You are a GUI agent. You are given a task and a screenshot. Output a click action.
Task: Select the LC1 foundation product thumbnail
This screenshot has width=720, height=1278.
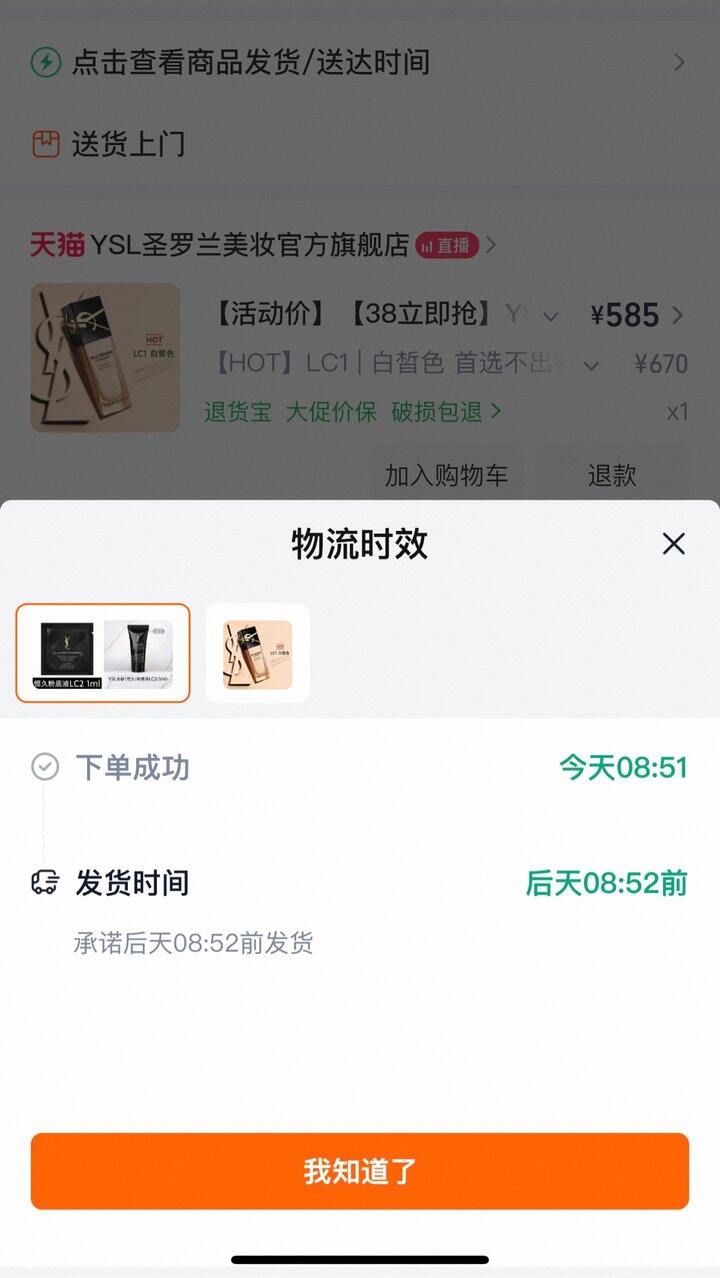point(258,653)
